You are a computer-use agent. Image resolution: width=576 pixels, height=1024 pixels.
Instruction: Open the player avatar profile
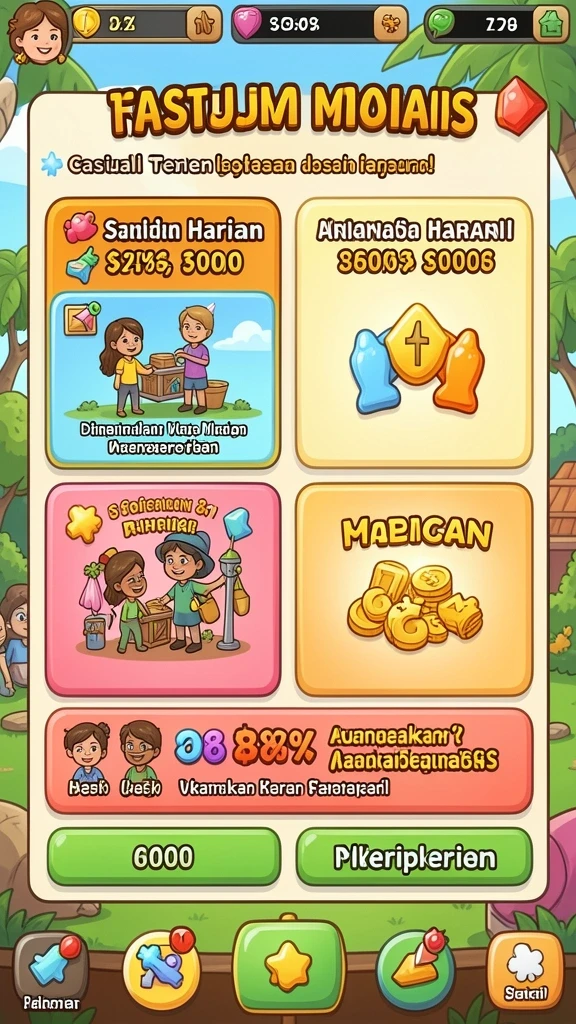[34, 32]
